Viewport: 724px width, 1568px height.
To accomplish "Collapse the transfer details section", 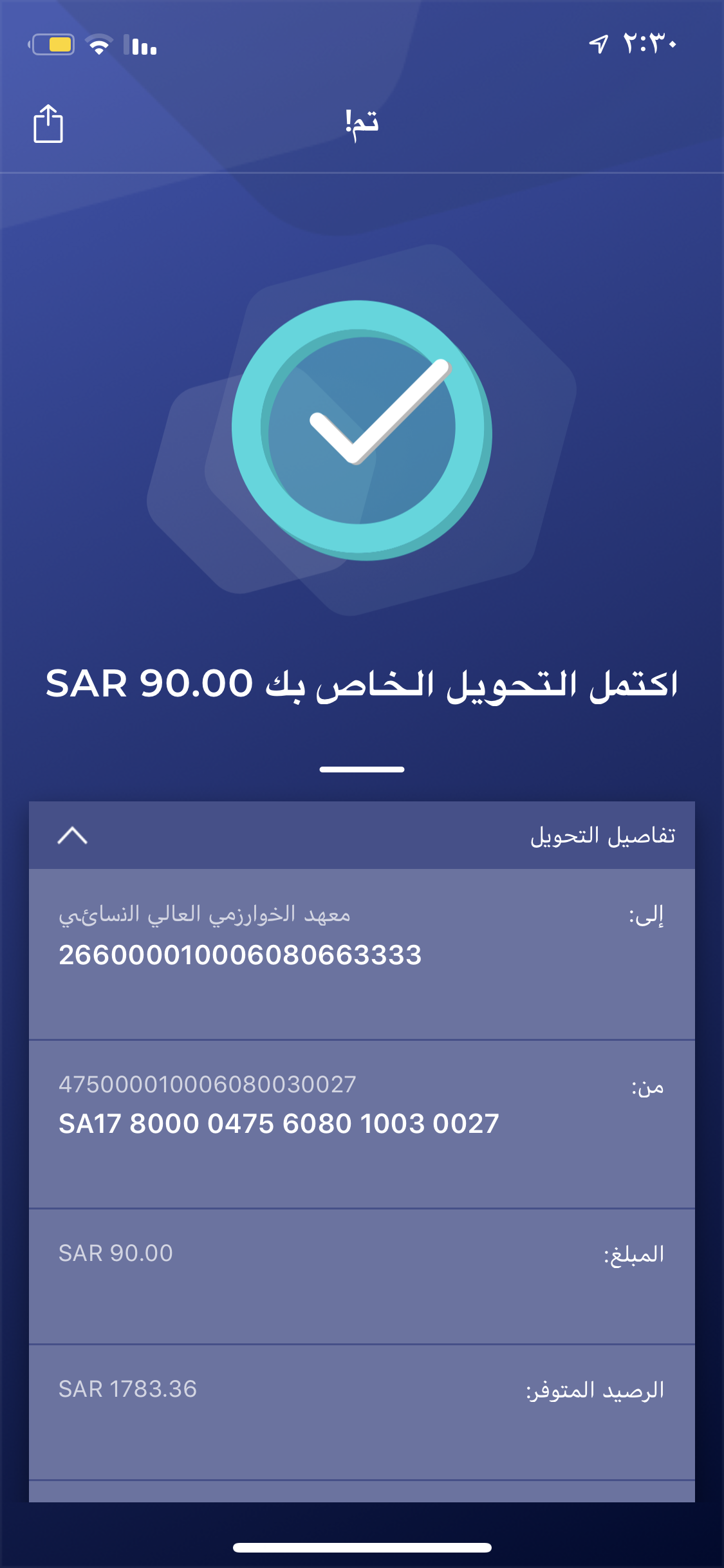I will coord(72,835).
